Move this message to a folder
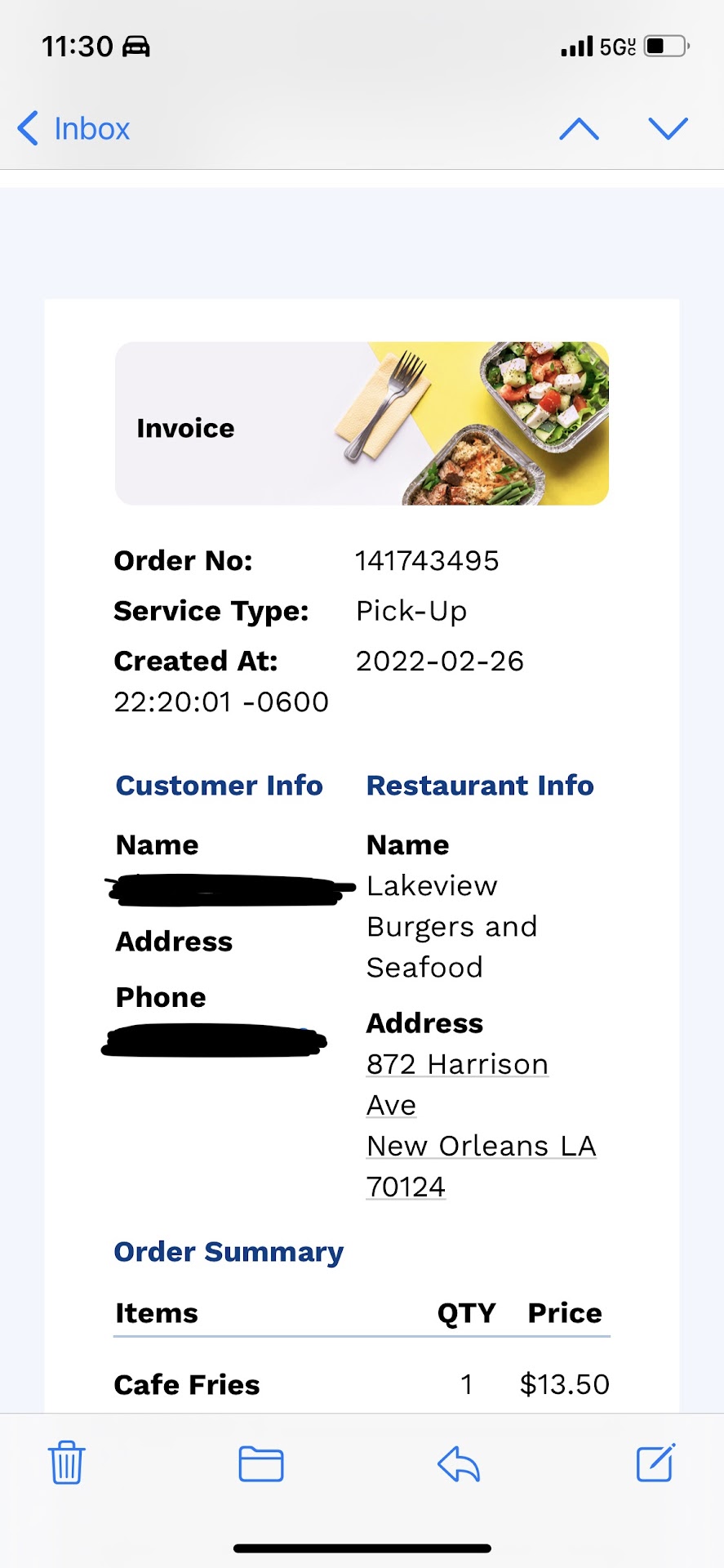 (261, 1463)
